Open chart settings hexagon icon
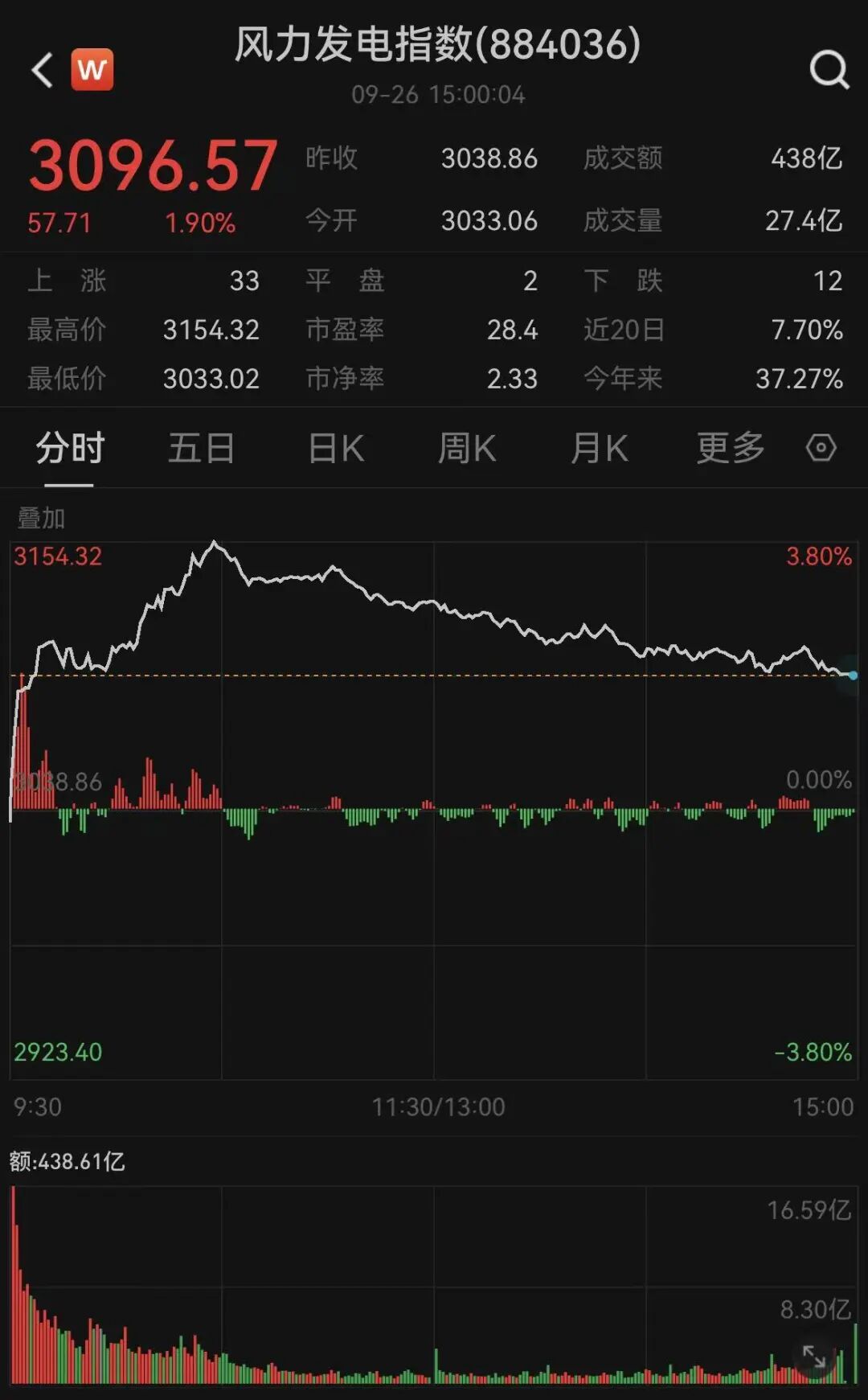868x1400 pixels. 821,447
